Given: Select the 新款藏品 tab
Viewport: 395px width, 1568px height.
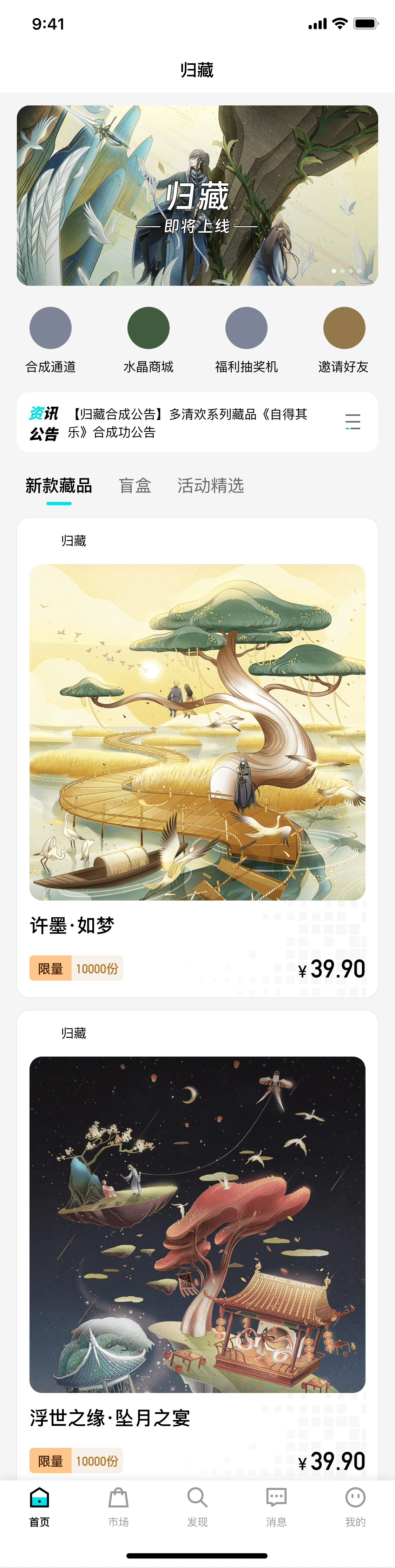Looking at the screenshot, I should click(x=59, y=486).
